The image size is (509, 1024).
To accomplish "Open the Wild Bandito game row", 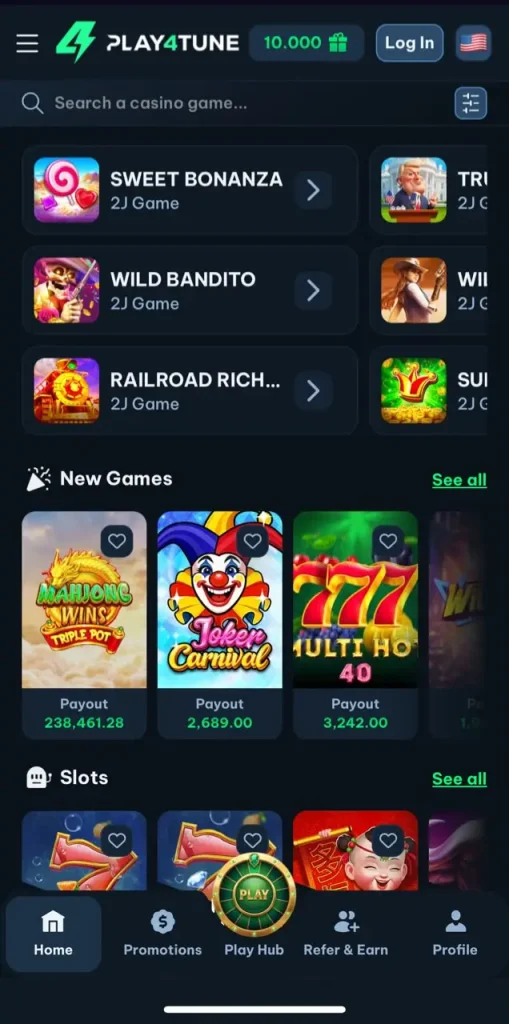I will pyautogui.click(x=190, y=290).
